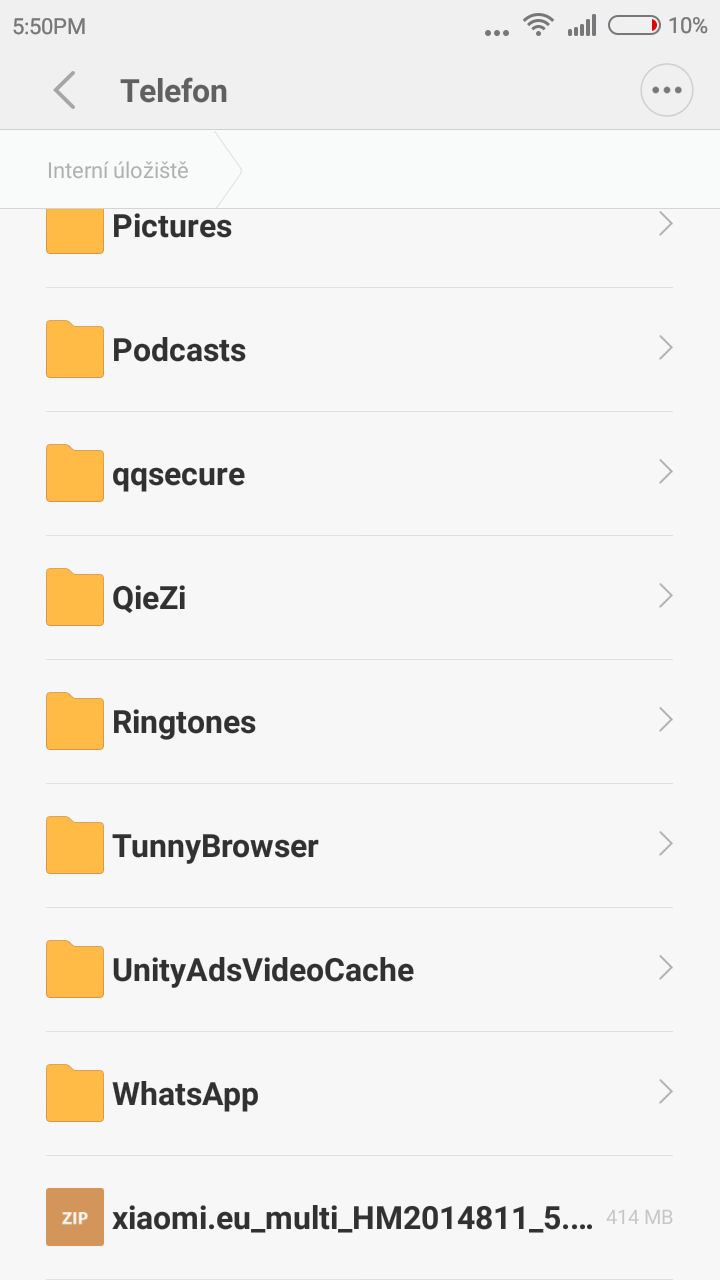Open the UnityAdsVideoCache folder

(360, 970)
